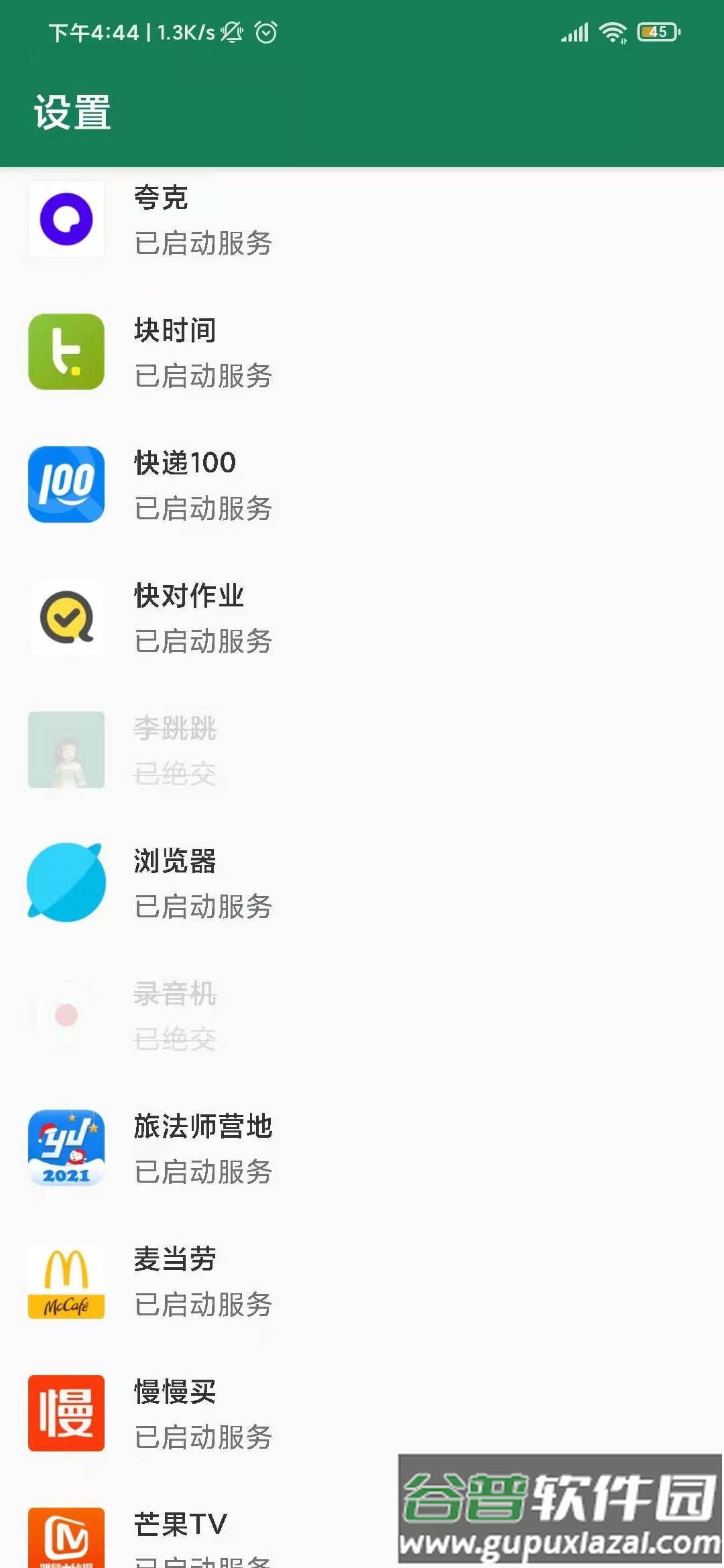
Task: Tap the Wi-Fi status bar icon
Action: tap(612, 32)
